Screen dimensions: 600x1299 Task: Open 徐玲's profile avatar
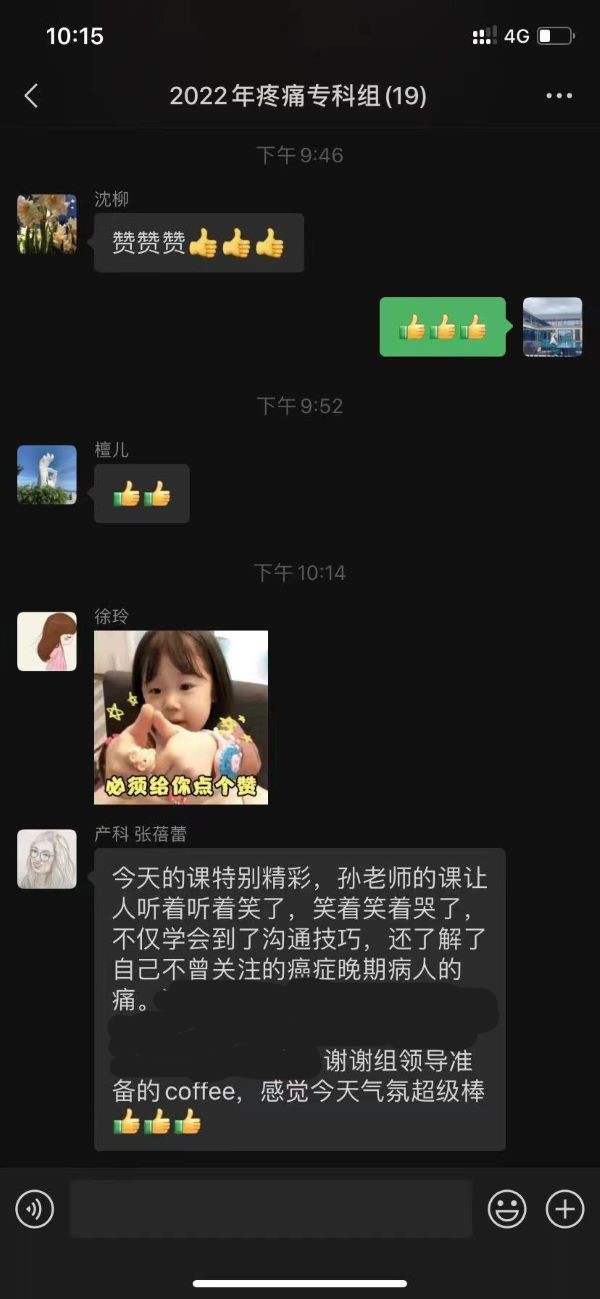click(x=47, y=641)
